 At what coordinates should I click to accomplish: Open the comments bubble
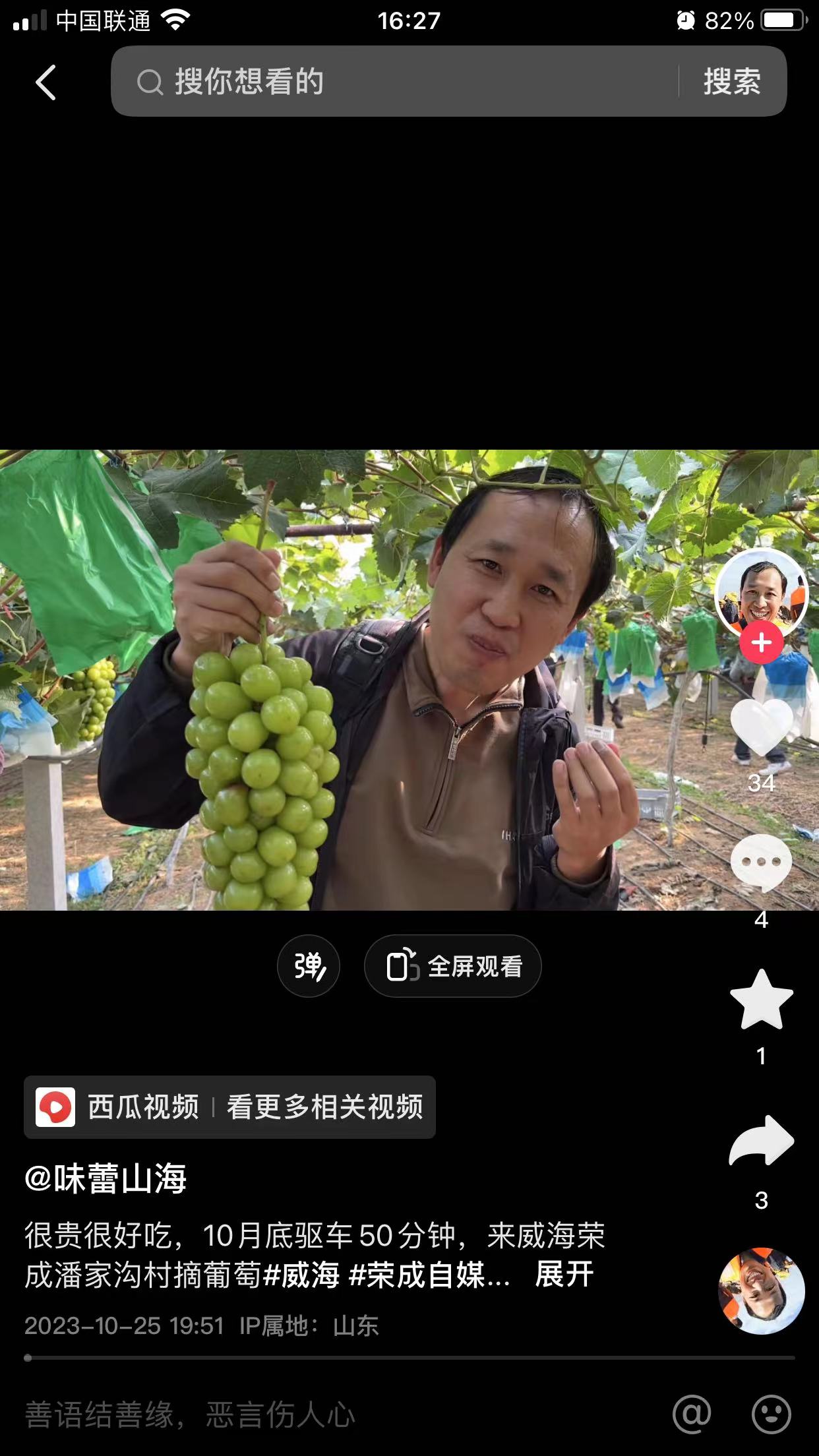(x=761, y=863)
